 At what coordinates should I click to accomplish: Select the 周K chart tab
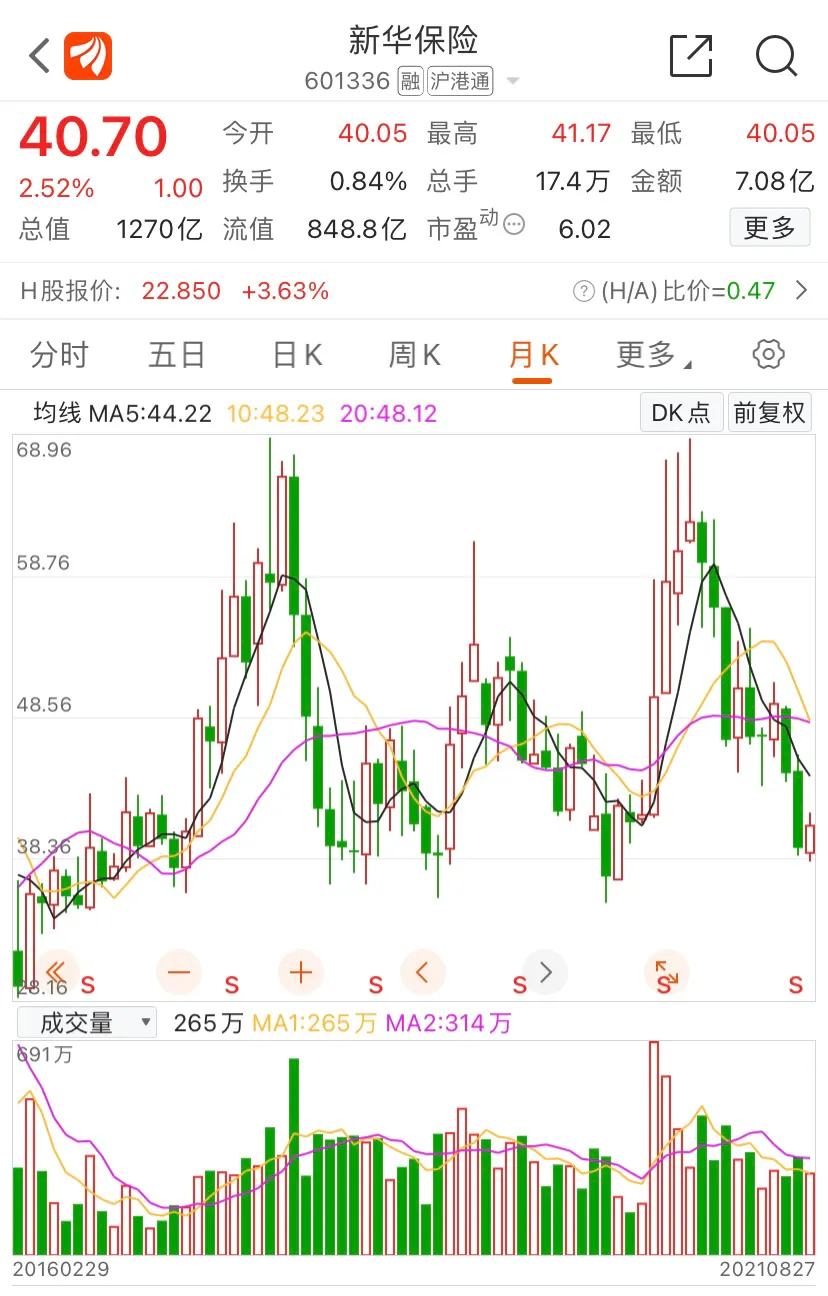(414, 355)
